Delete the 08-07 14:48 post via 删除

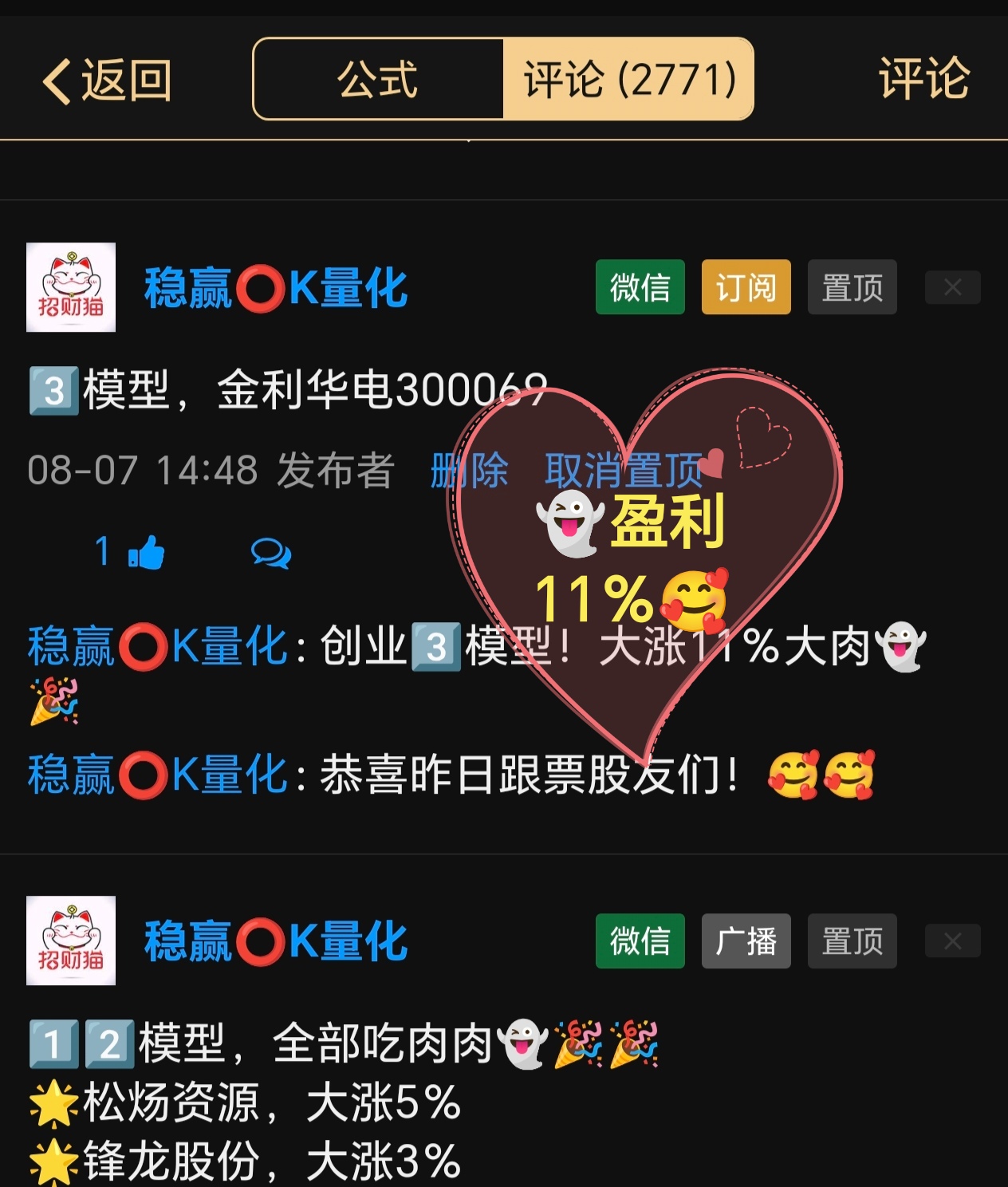[x=469, y=471]
